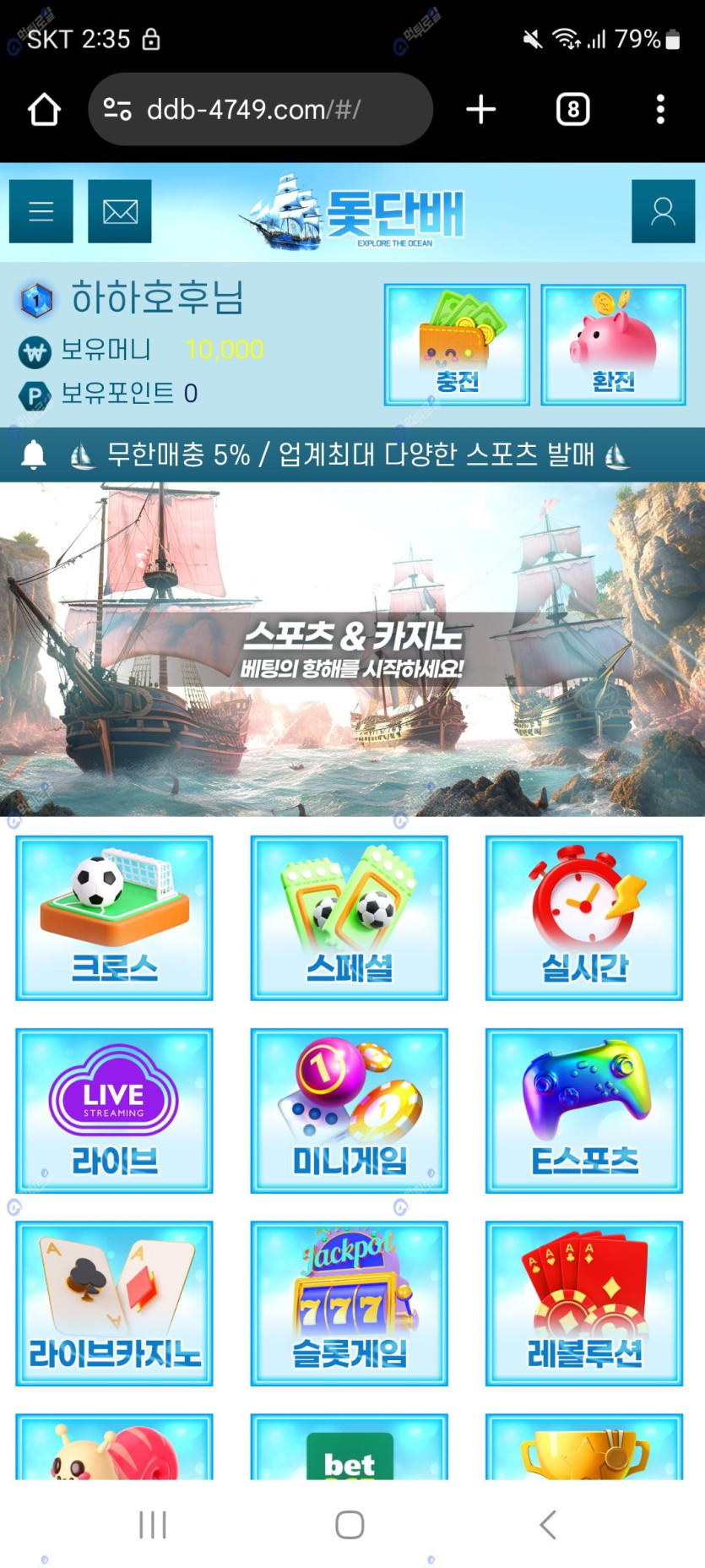Image resolution: width=705 pixels, height=1568 pixels.
Task: Open the 라이브카지노 tile
Action: (x=114, y=1303)
